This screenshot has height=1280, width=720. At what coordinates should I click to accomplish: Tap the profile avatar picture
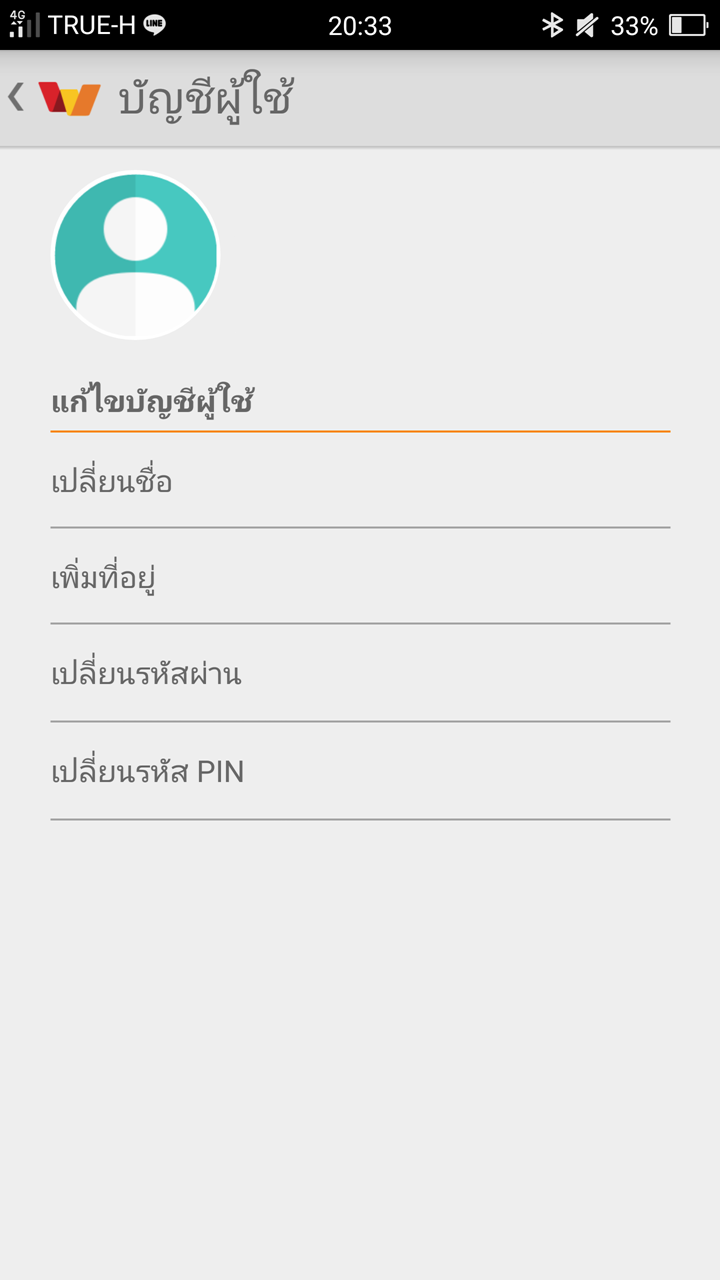(136, 255)
